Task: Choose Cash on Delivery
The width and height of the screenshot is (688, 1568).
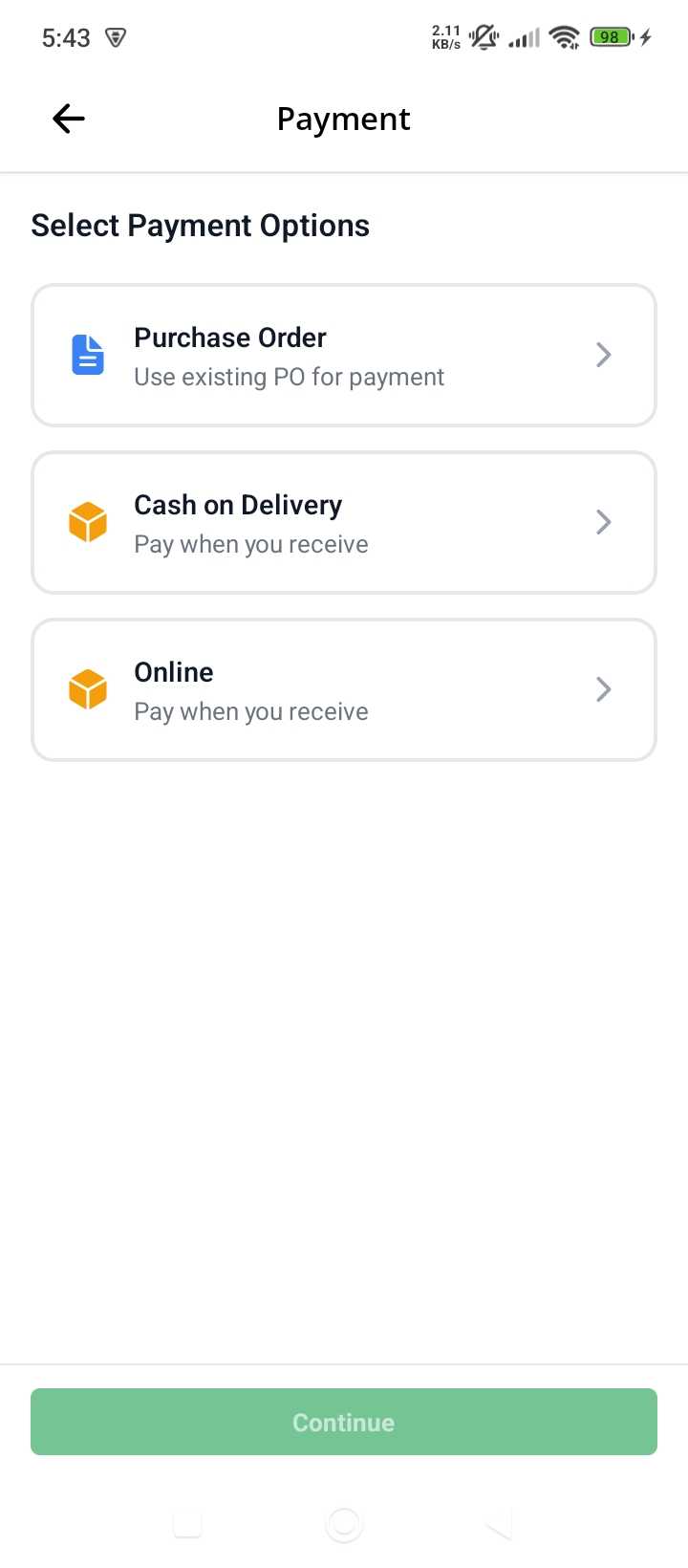Action: pos(344,523)
